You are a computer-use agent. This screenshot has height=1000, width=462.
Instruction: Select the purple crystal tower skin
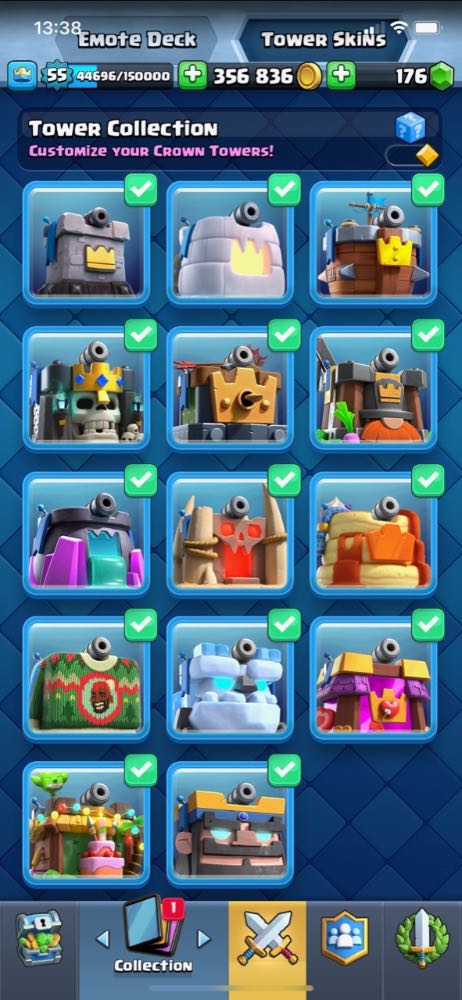coord(86,534)
